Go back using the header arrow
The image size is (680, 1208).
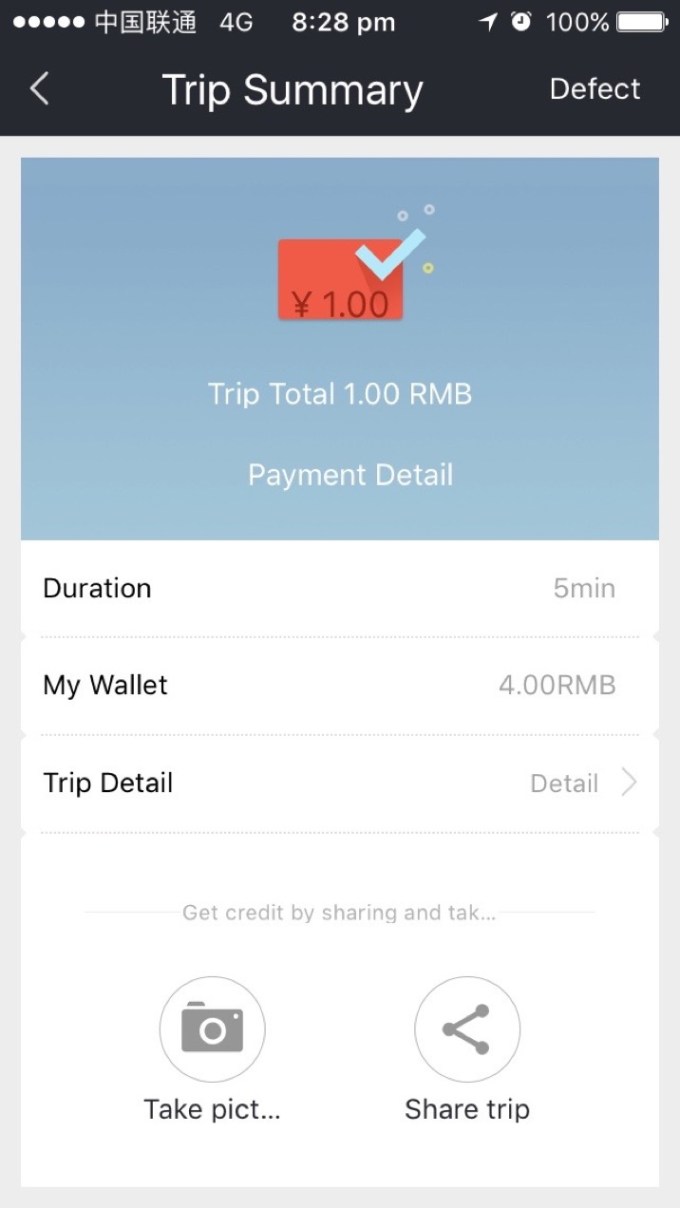tap(39, 89)
